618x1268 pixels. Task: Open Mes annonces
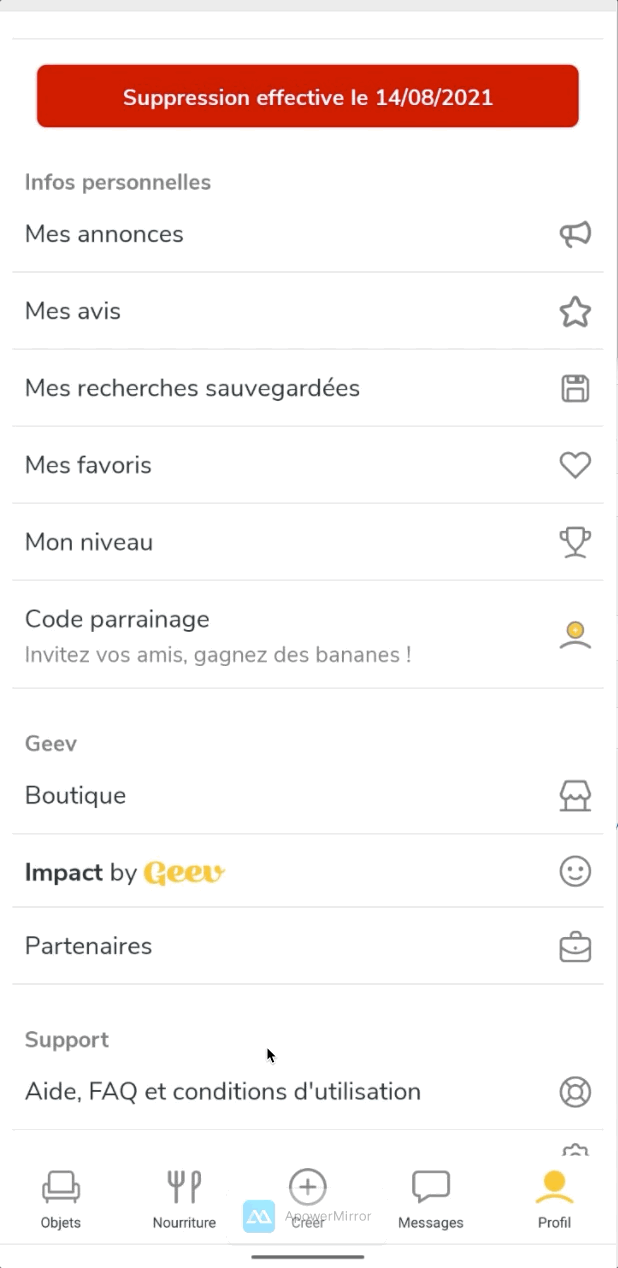pos(308,234)
